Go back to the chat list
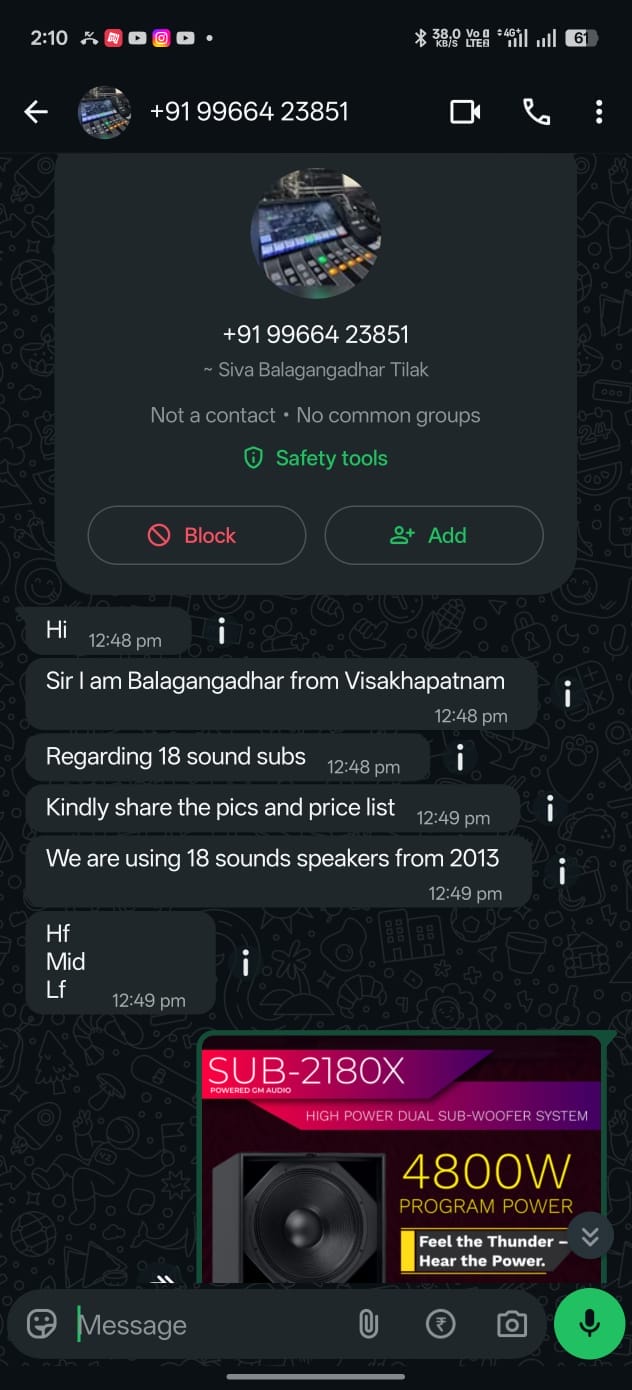This screenshot has width=632, height=1390. click(36, 112)
